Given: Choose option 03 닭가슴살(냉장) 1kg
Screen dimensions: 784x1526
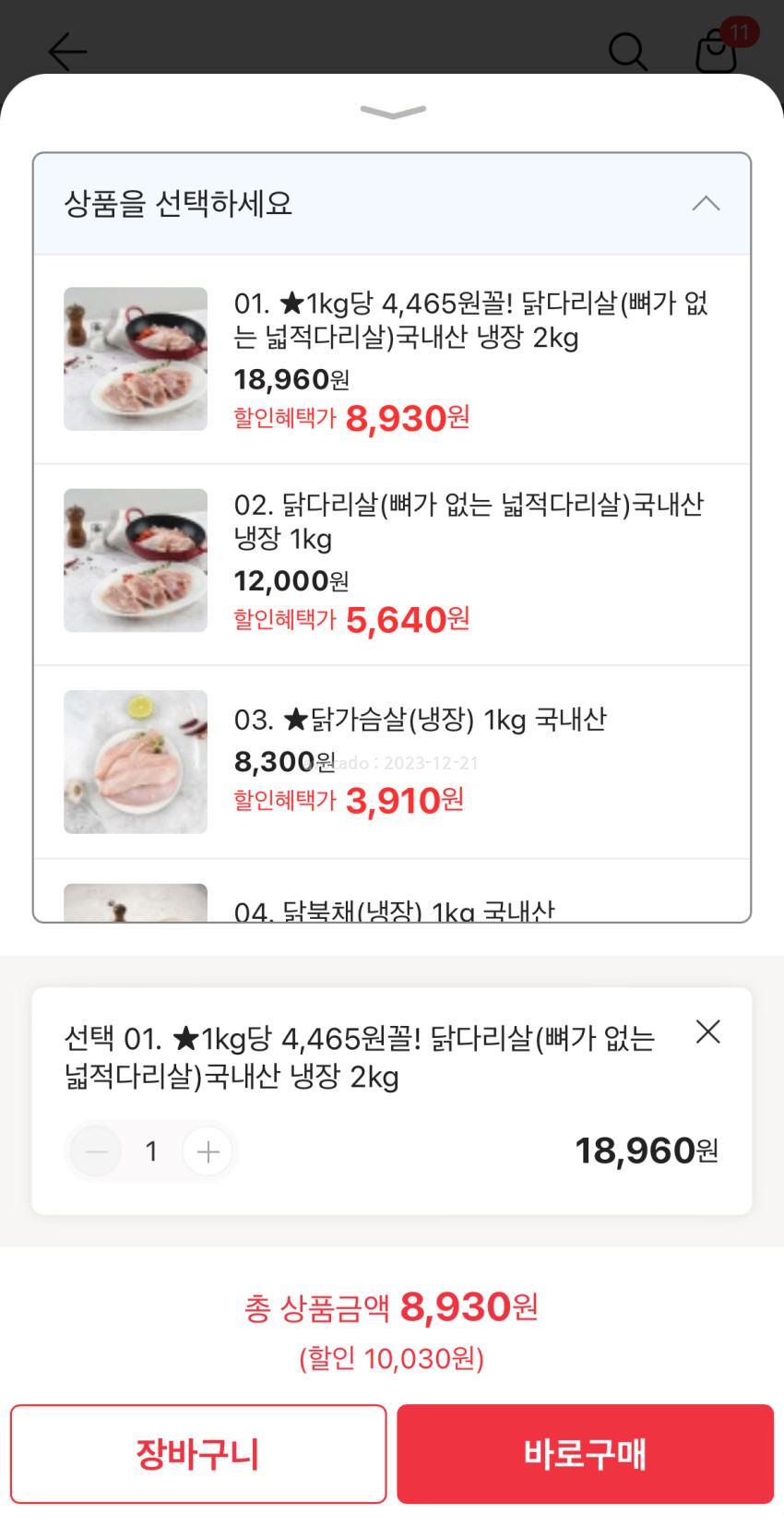Looking at the screenshot, I should coord(392,761).
